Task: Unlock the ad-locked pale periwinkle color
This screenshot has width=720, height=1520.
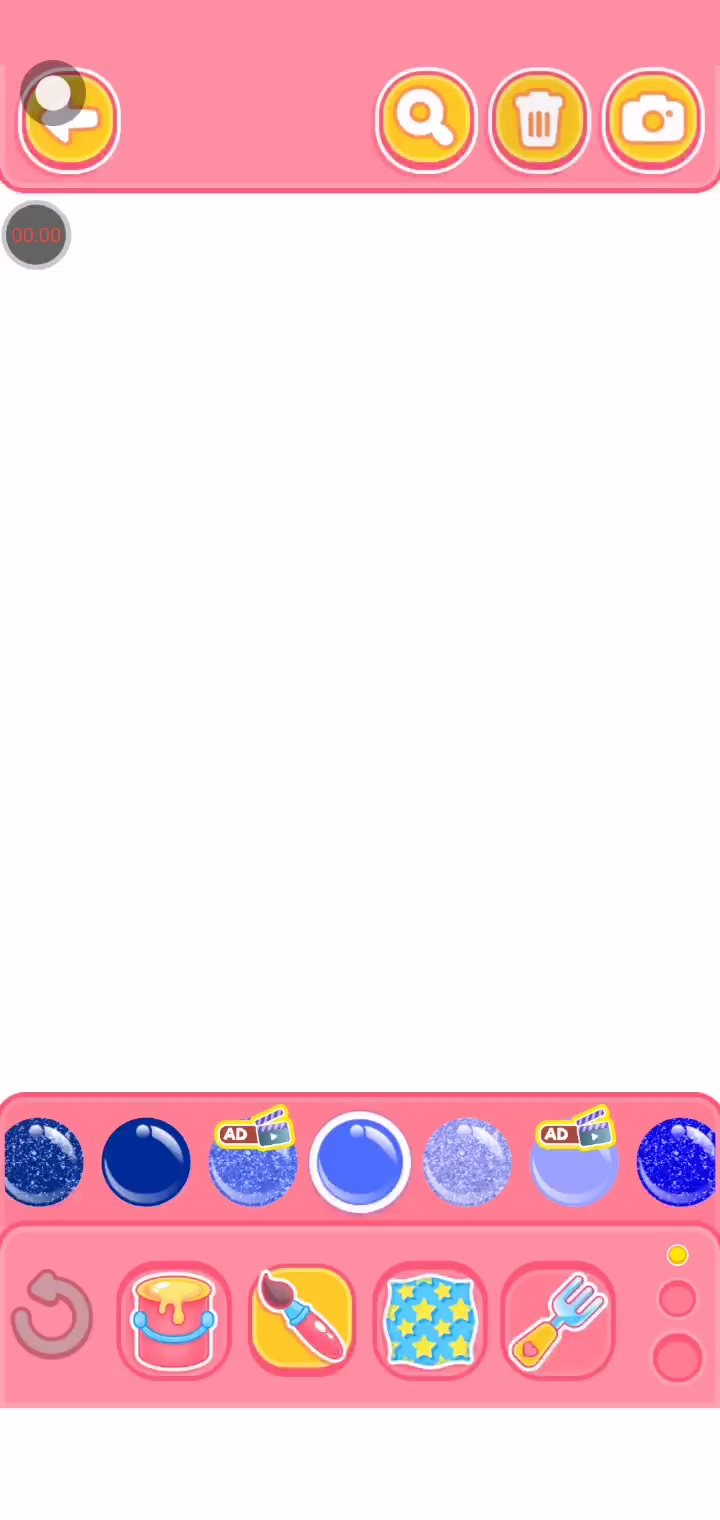Action: click(x=573, y=1162)
